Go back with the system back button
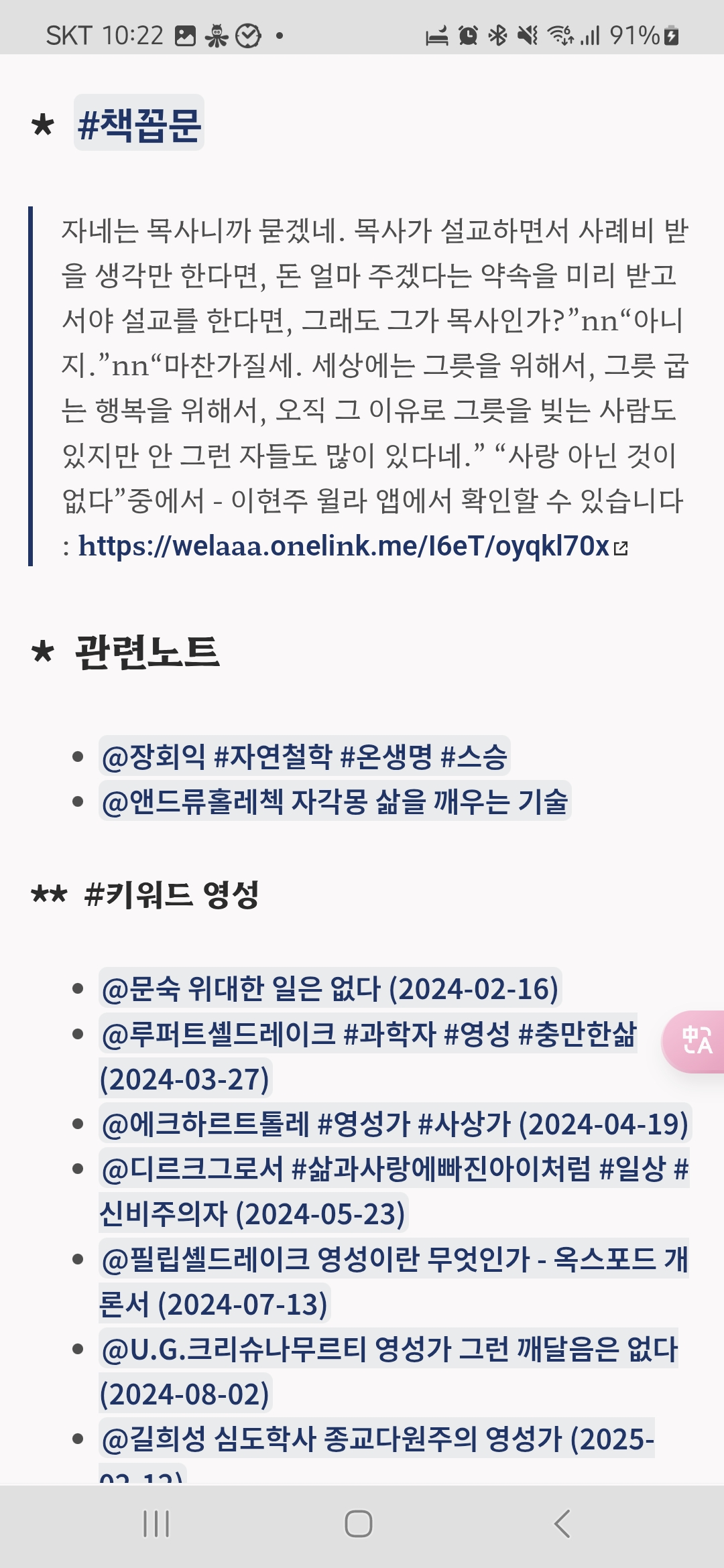Screen dimensions: 724x1568 [562, 1524]
